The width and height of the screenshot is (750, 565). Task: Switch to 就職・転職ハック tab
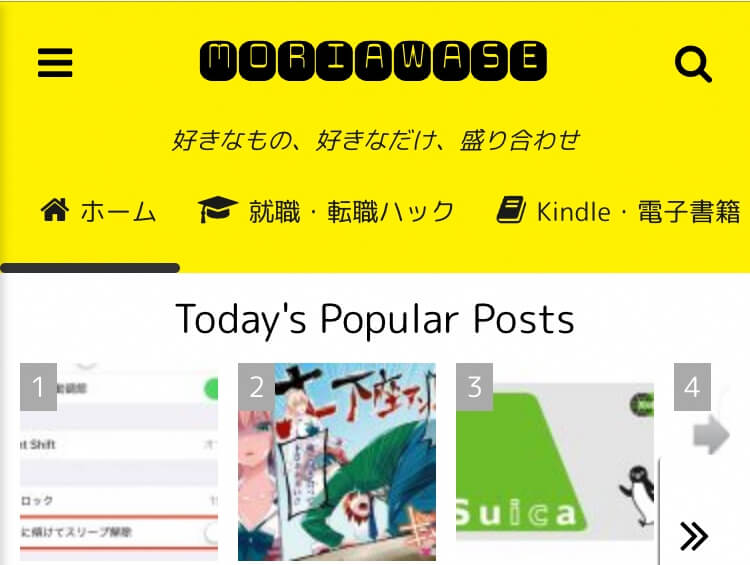click(326, 211)
